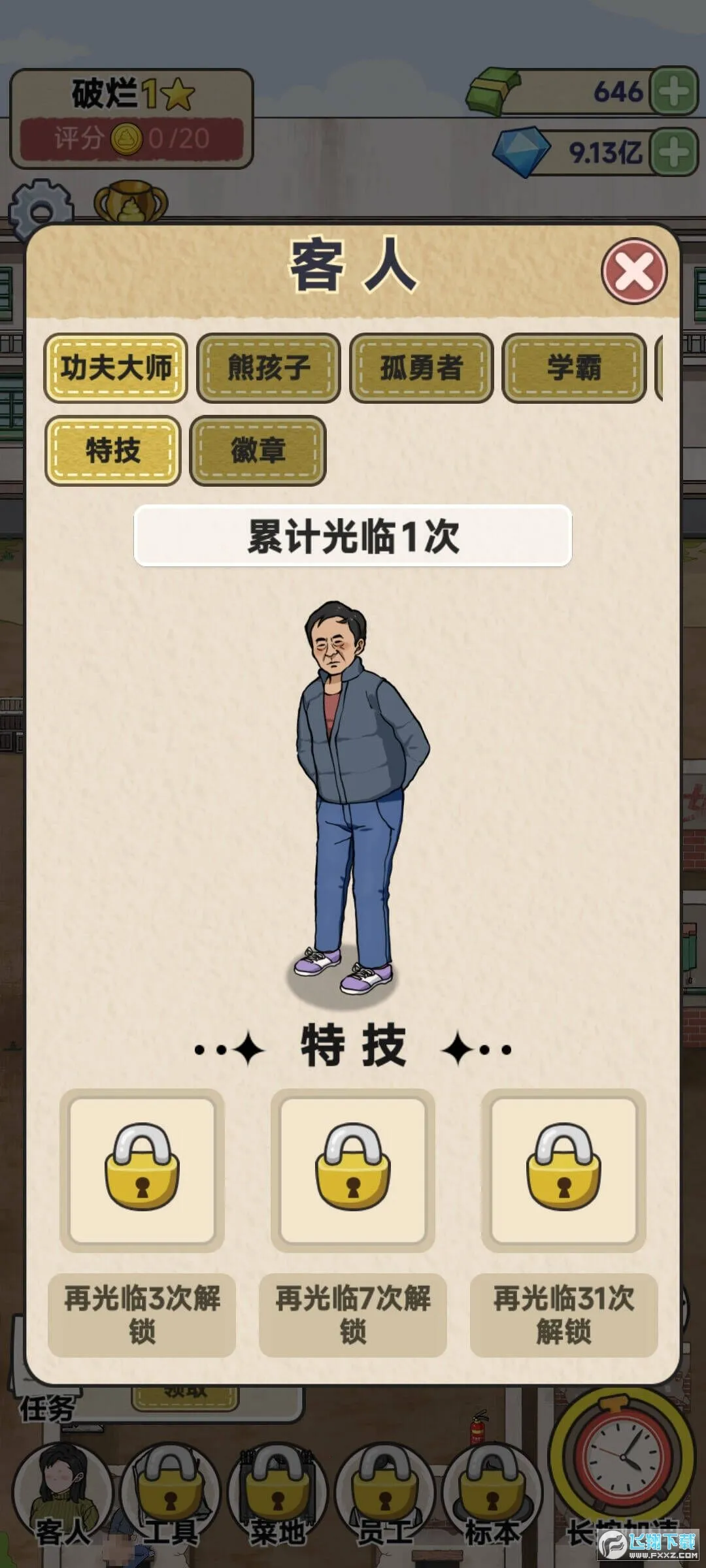Tap the locked 标本 menu
Screen dimensions: 706x1568
492,1496
